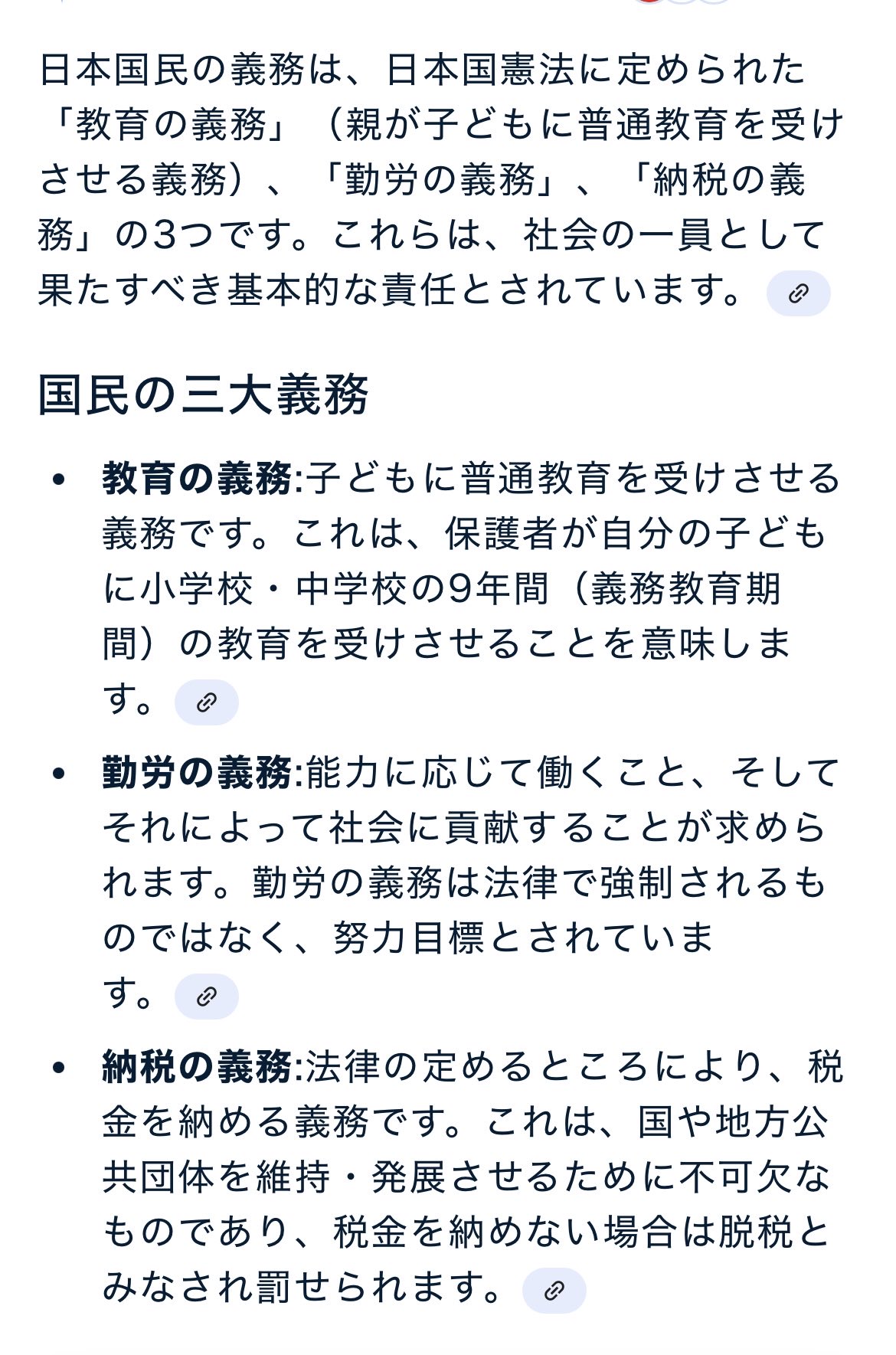Open source link for 納税の義務 item
The height and width of the screenshot is (1355, 896).
click(x=554, y=1291)
